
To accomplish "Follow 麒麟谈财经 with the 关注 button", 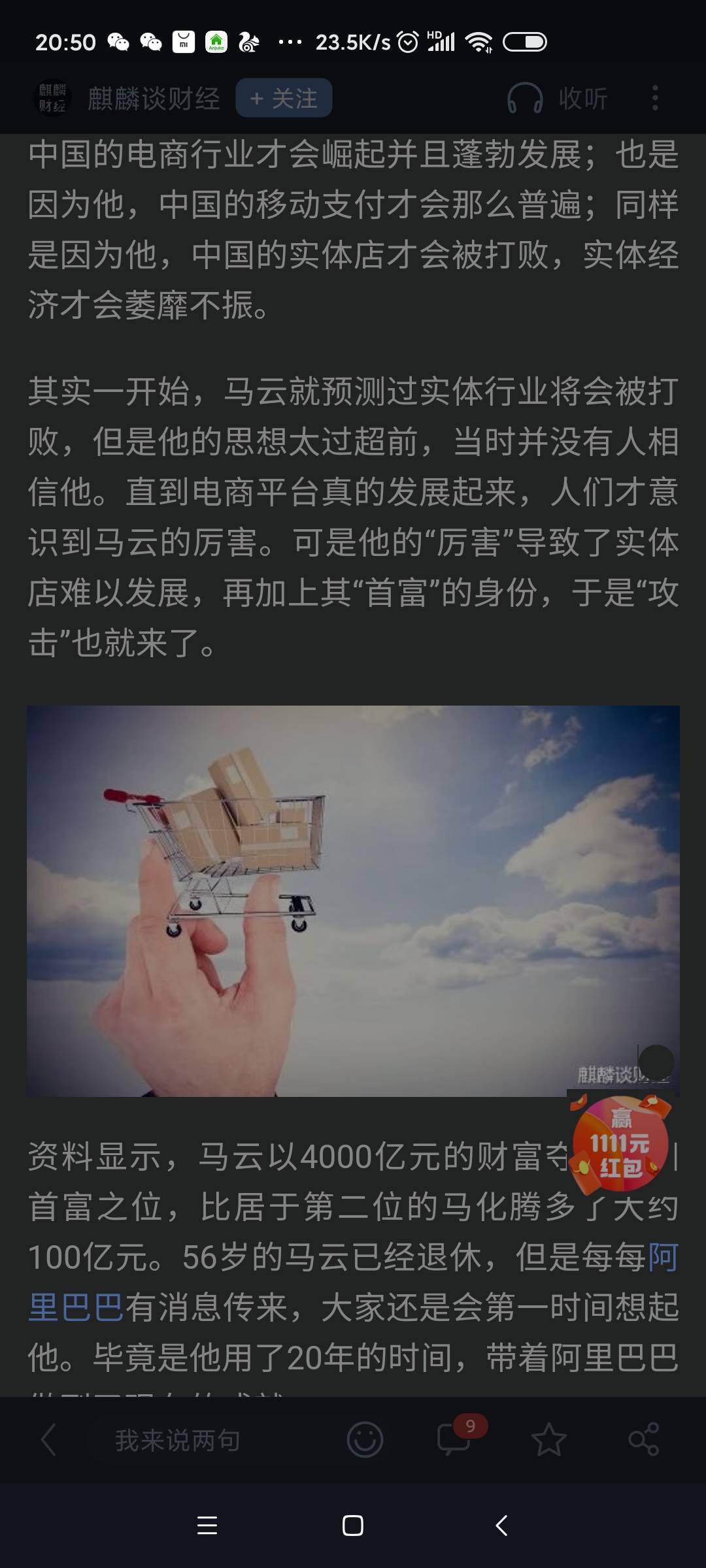I will click(284, 99).
